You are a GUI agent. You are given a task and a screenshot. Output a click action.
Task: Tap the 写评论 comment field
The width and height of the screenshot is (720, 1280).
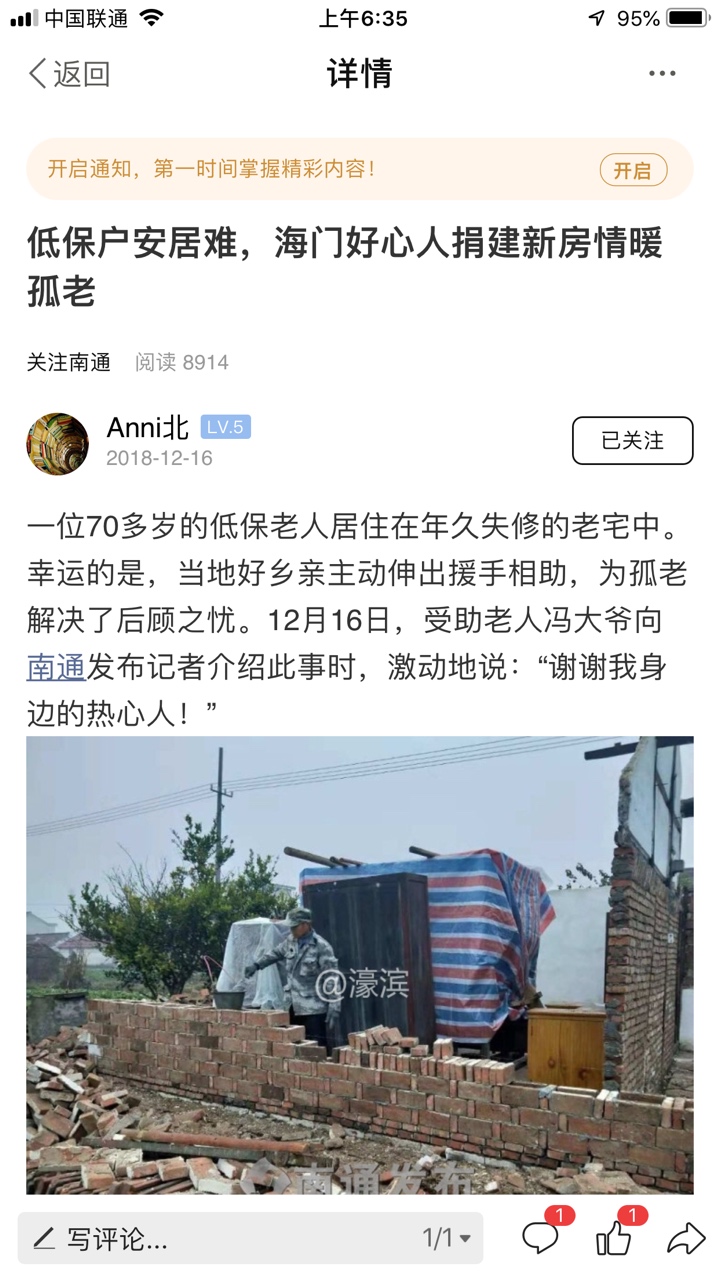coord(200,1240)
